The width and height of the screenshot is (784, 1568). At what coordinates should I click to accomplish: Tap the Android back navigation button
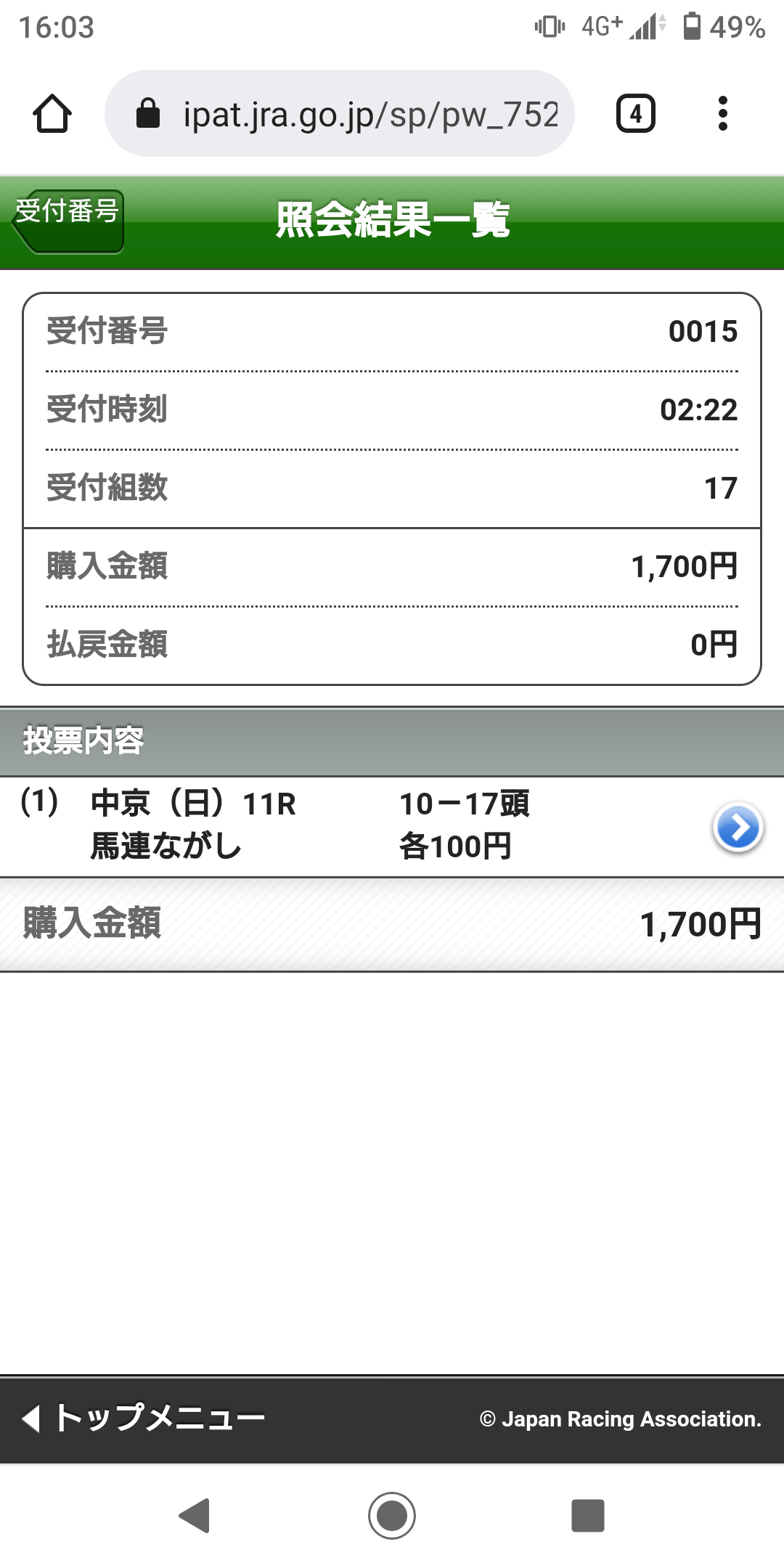click(x=195, y=1516)
